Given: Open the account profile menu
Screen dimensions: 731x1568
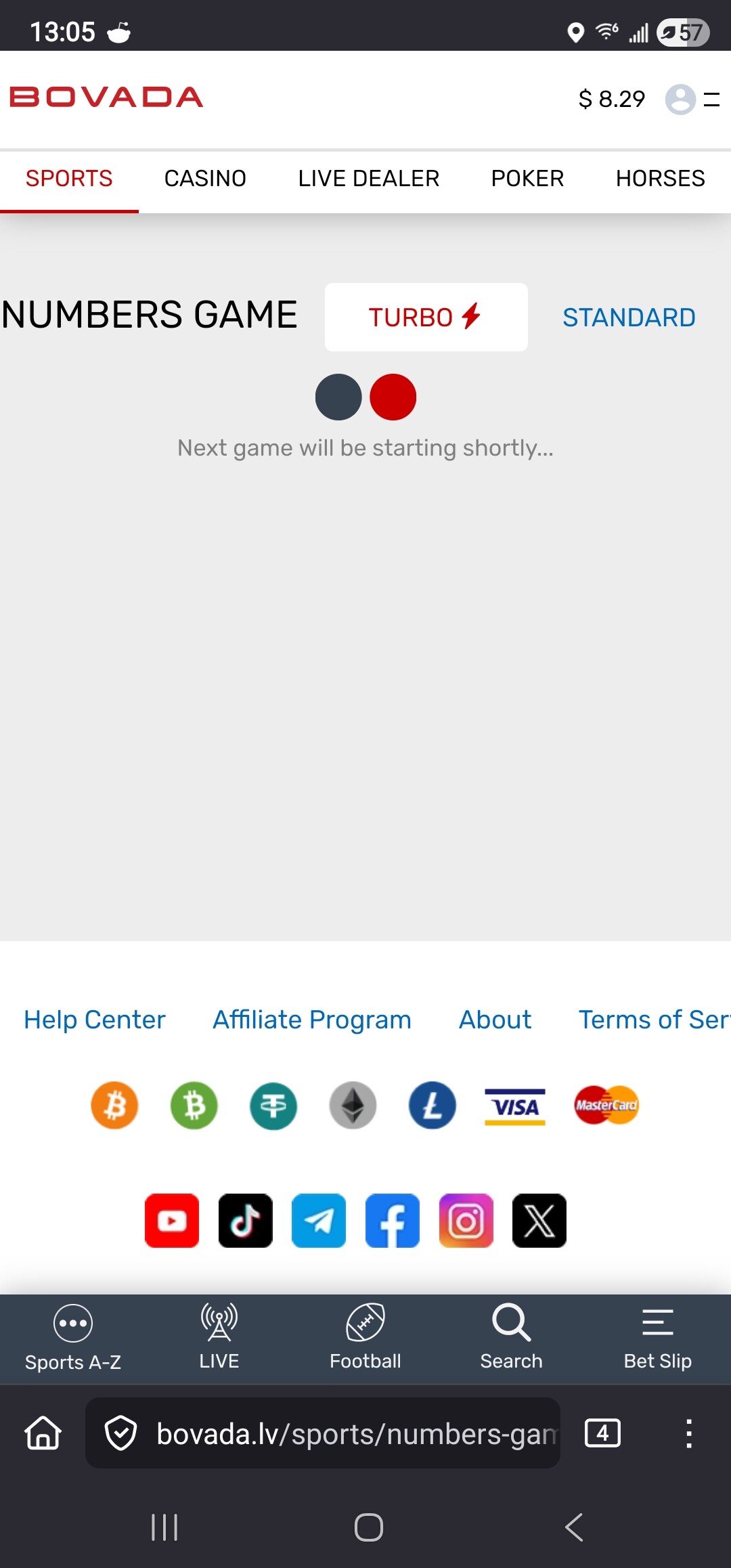Looking at the screenshot, I should (x=680, y=100).
